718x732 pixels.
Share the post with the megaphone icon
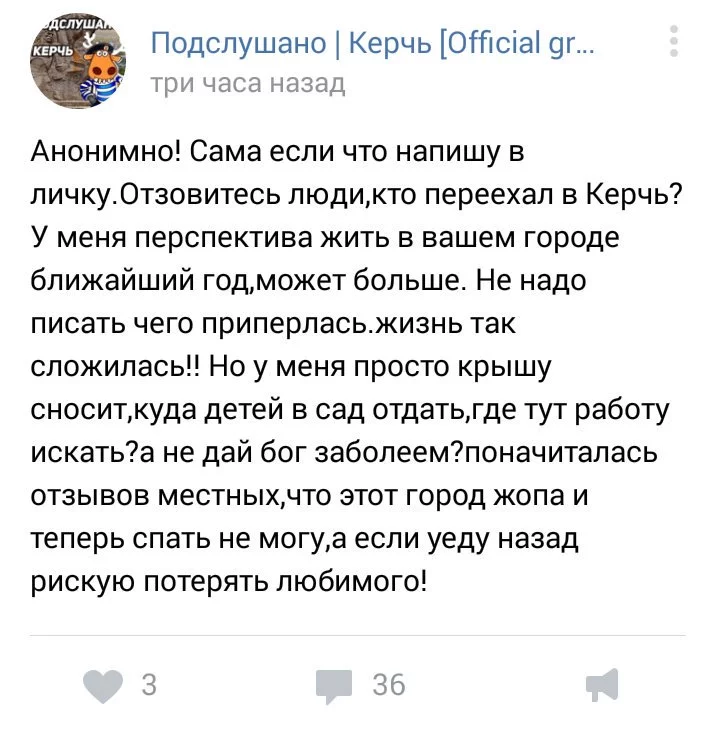tap(602, 685)
